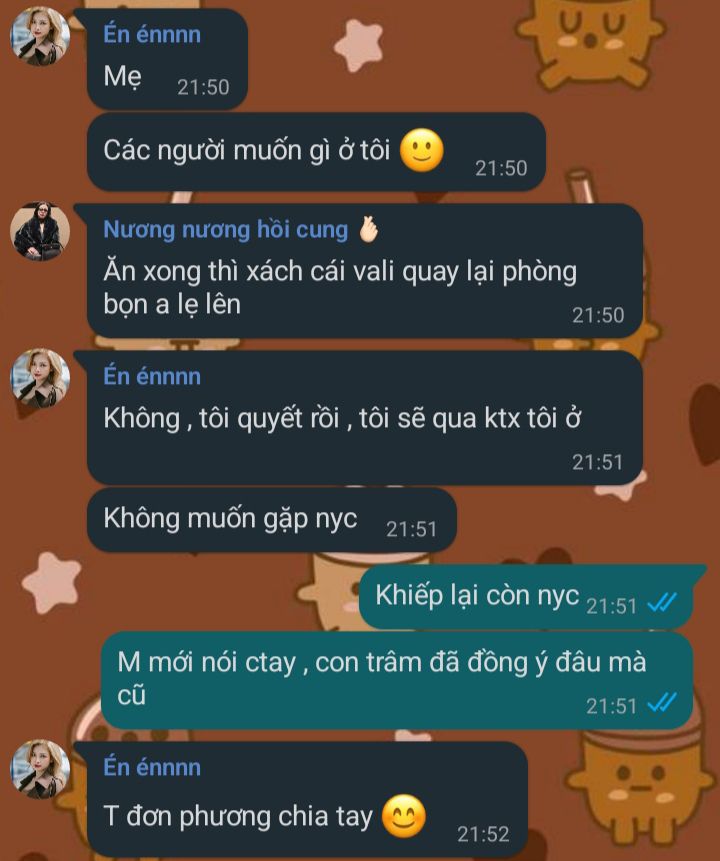The image size is (720, 861).
Task: Tap sender name Nương nương hồi cung
Action: click(225, 229)
